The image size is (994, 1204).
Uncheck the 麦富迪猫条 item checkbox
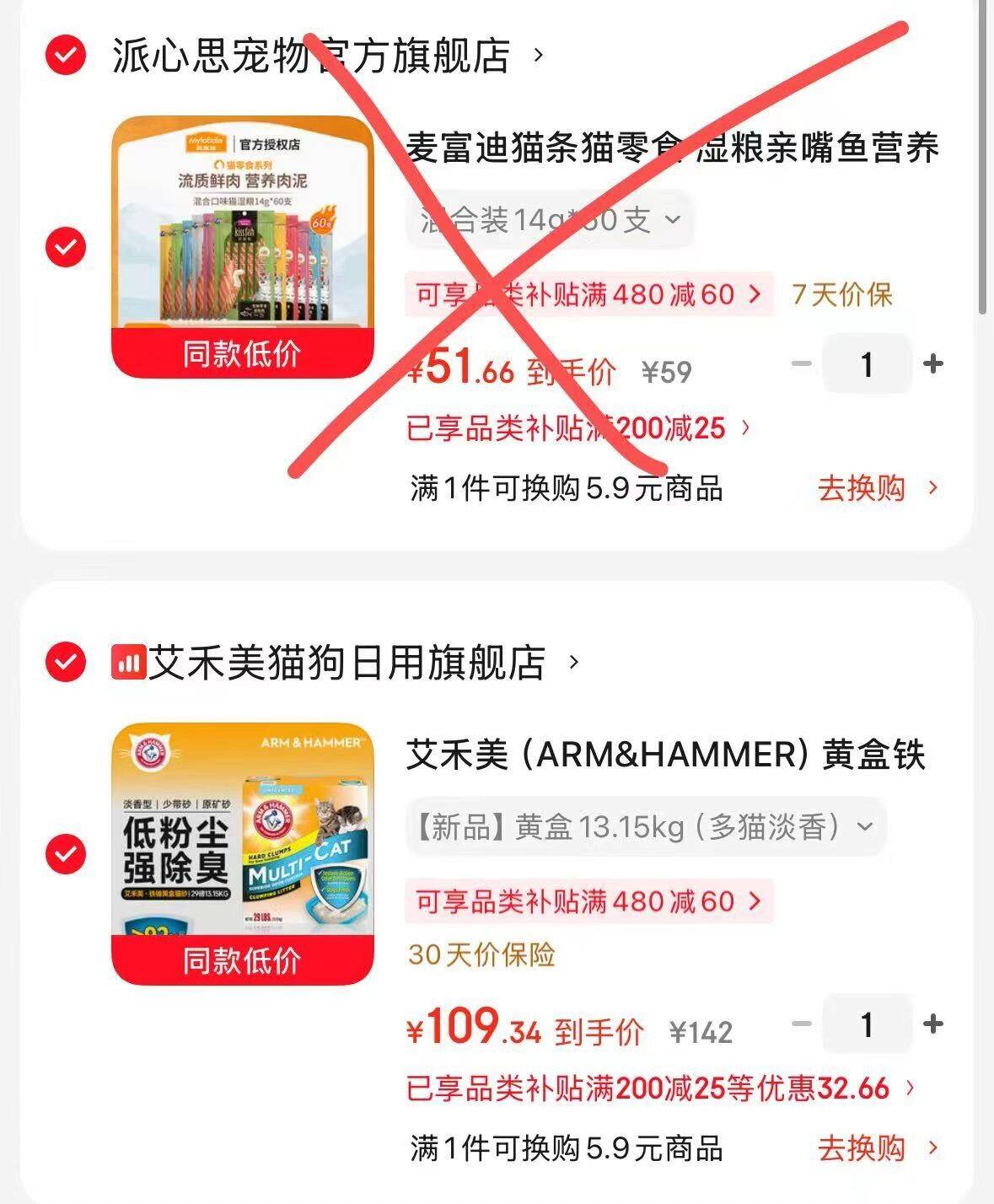tap(66, 247)
